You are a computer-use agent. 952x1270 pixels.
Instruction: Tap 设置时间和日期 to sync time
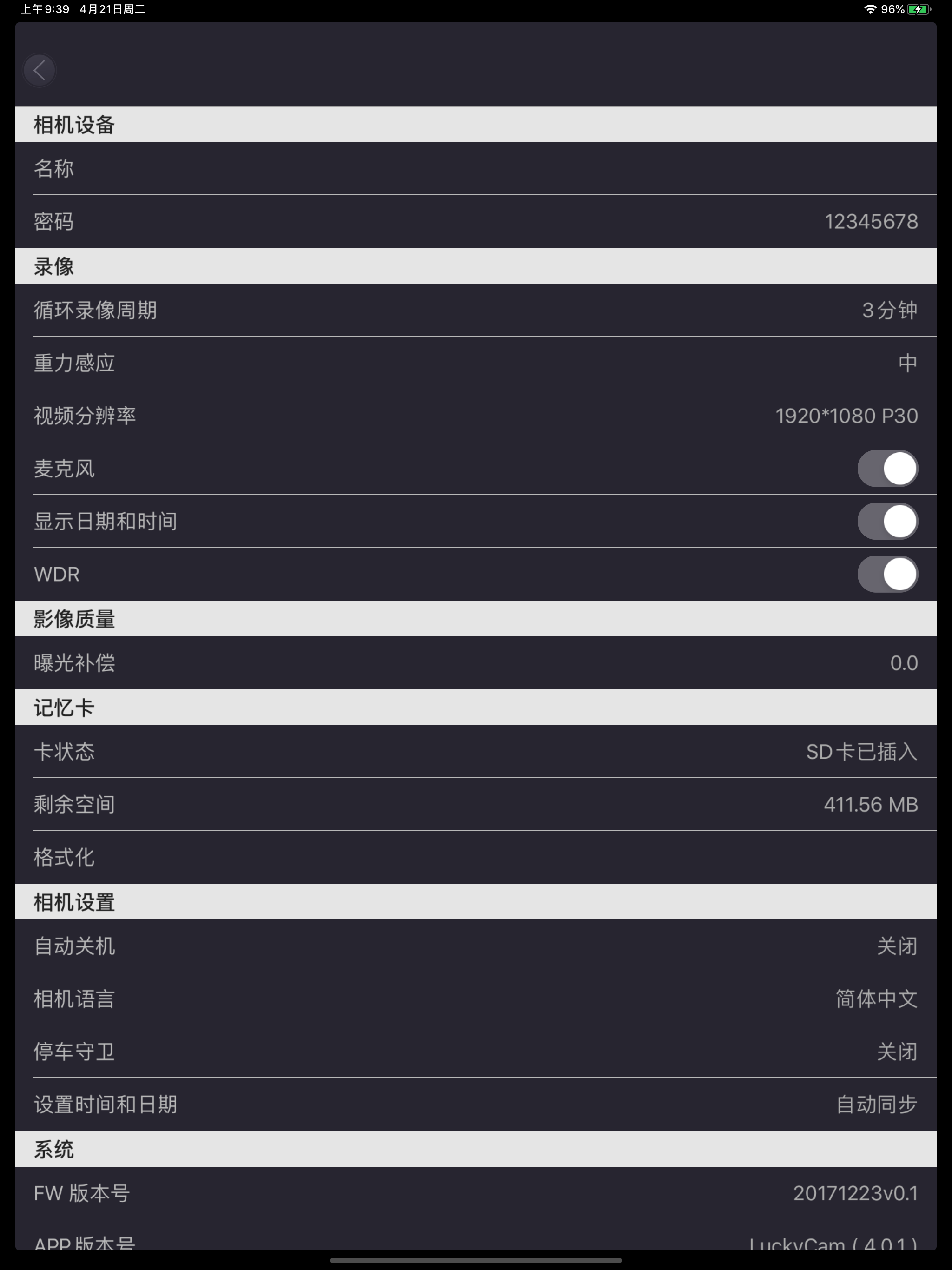(x=476, y=1104)
